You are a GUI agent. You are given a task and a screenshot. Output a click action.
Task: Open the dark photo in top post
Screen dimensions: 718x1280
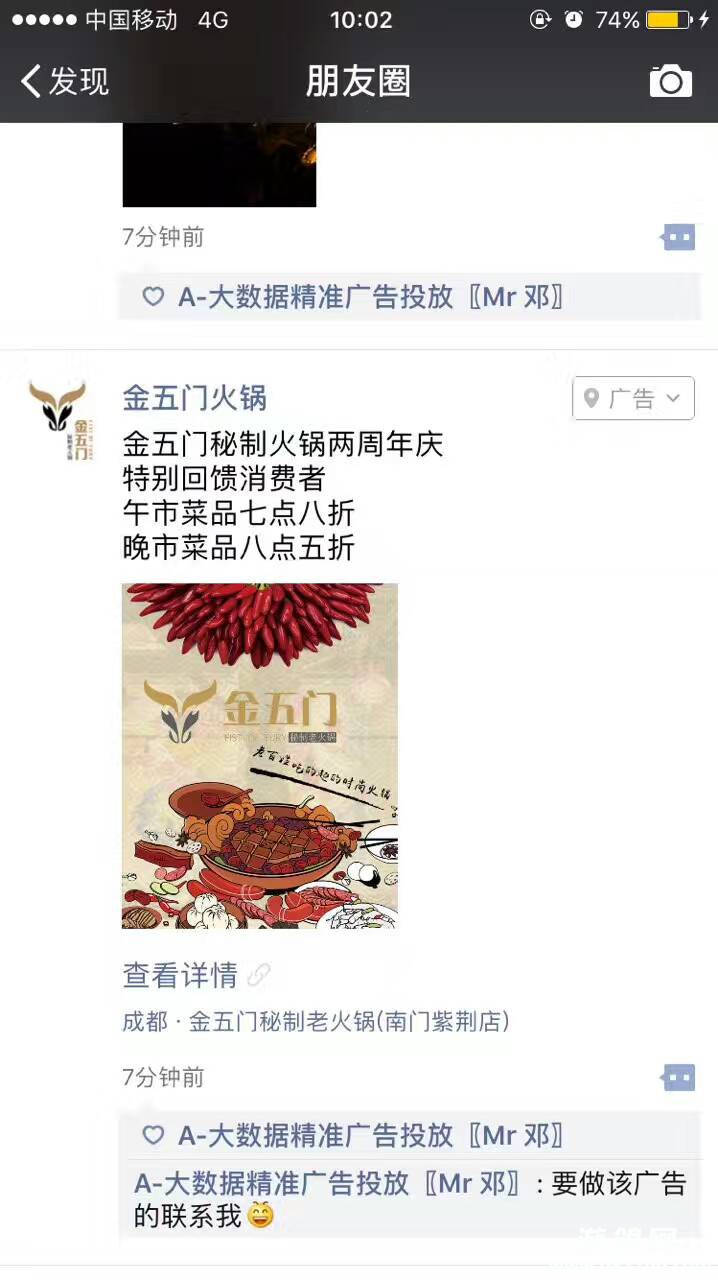(219, 165)
